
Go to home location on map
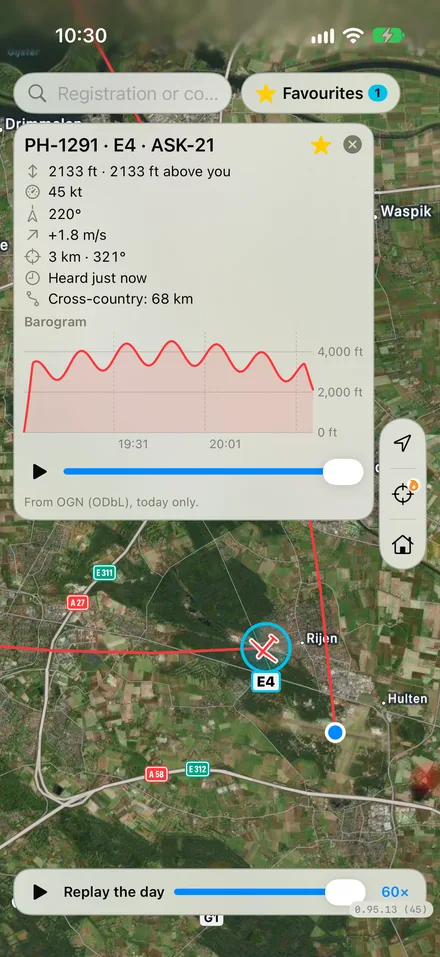pyautogui.click(x=402, y=544)
